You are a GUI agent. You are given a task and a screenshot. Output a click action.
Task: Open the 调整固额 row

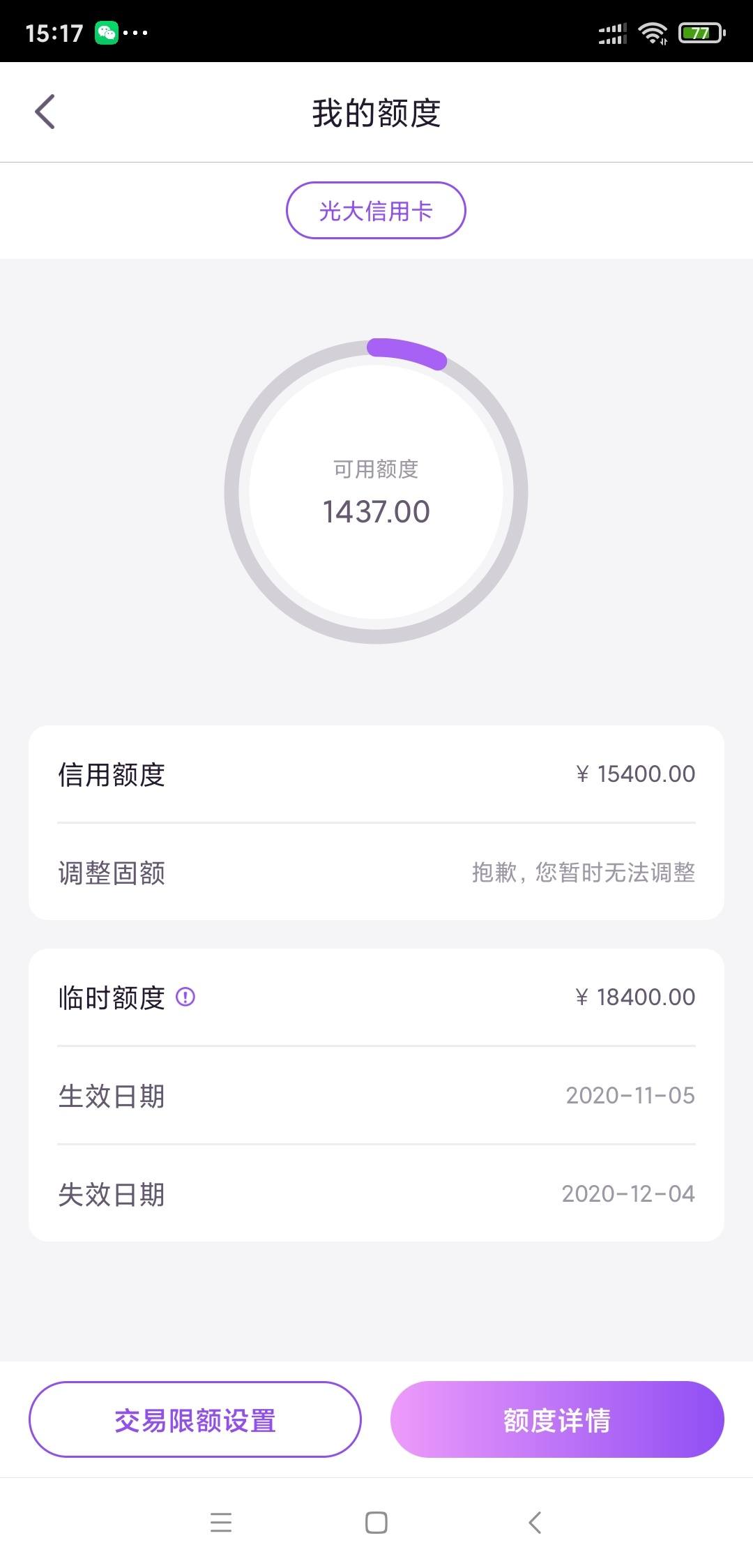pos(376,872)
